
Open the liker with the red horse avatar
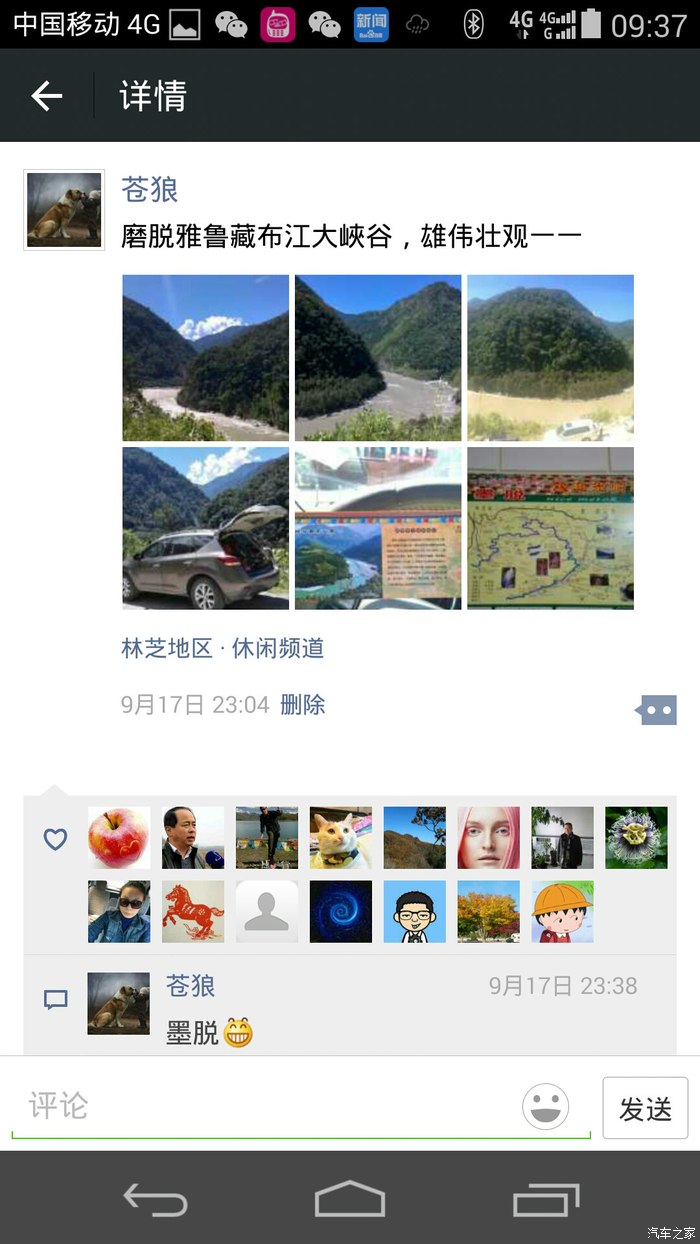193,912
